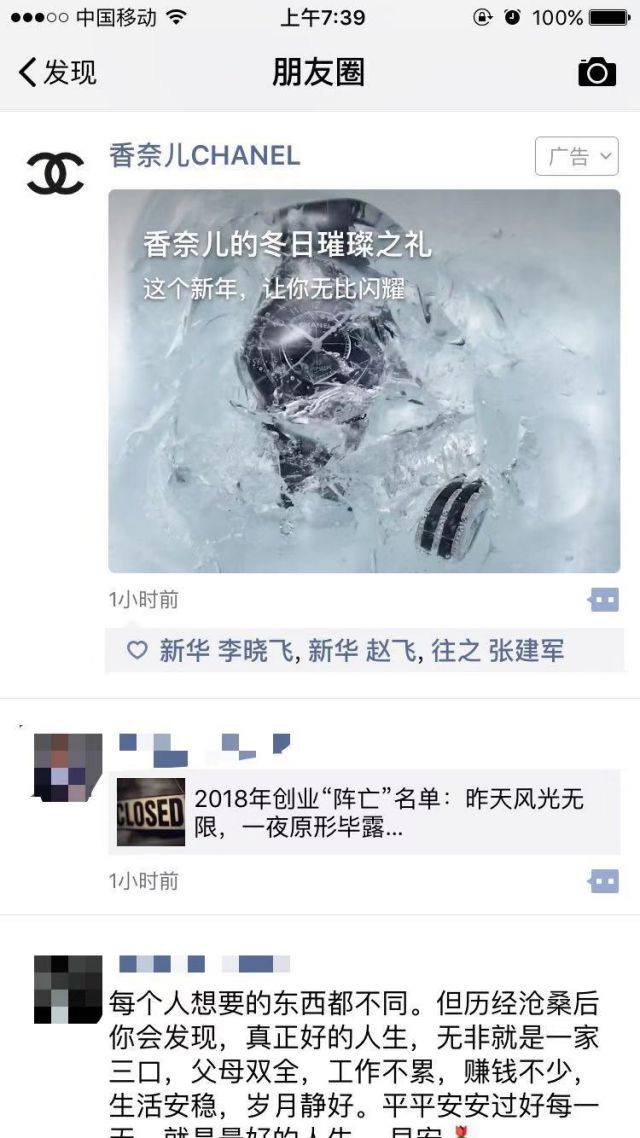640x1138 pixels.
Task: Open the 2018年创业“阵亡”名单 shared article
Action: pos(364,812)
